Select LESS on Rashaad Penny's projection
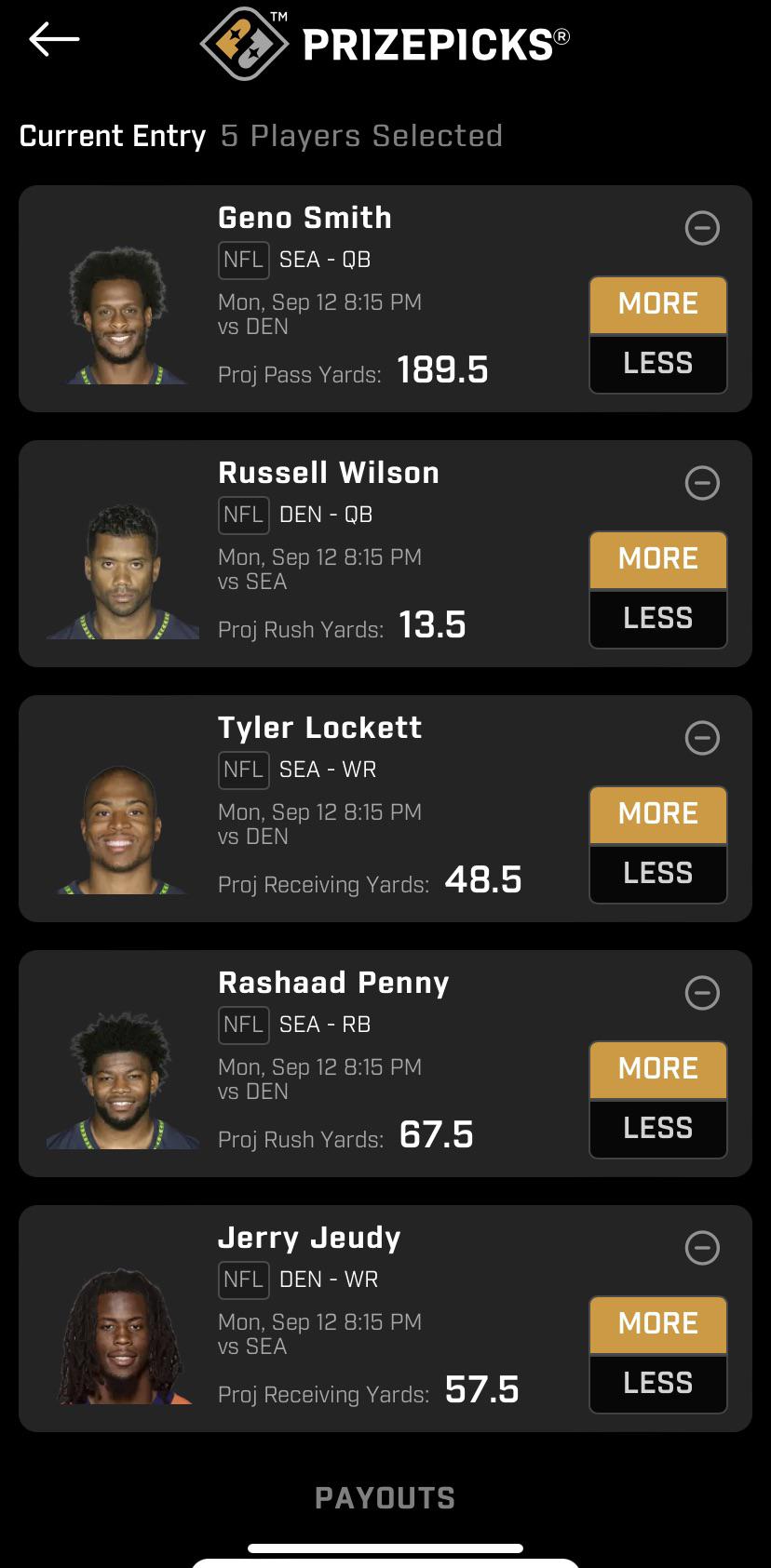 [x=657, y=1128]
